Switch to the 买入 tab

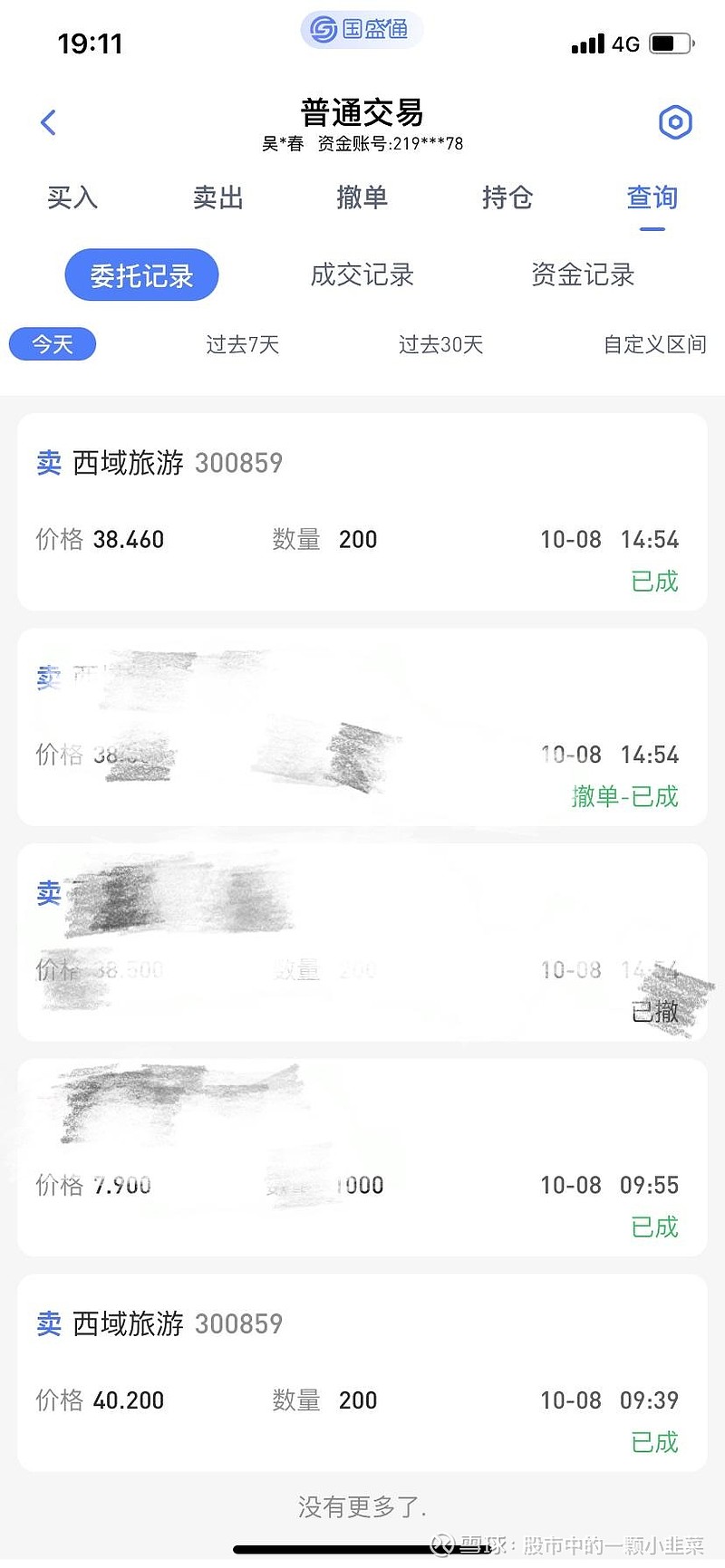pos(72,198)
